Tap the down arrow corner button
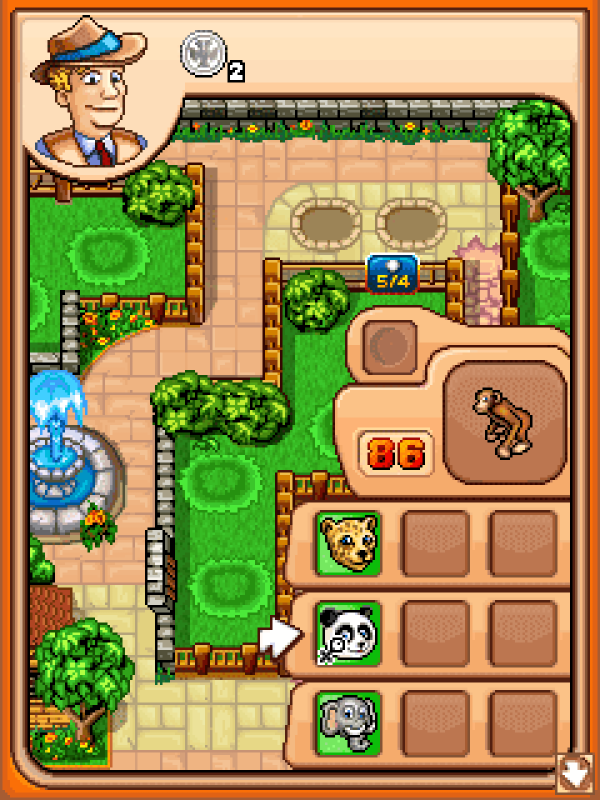 pos(576,774)
